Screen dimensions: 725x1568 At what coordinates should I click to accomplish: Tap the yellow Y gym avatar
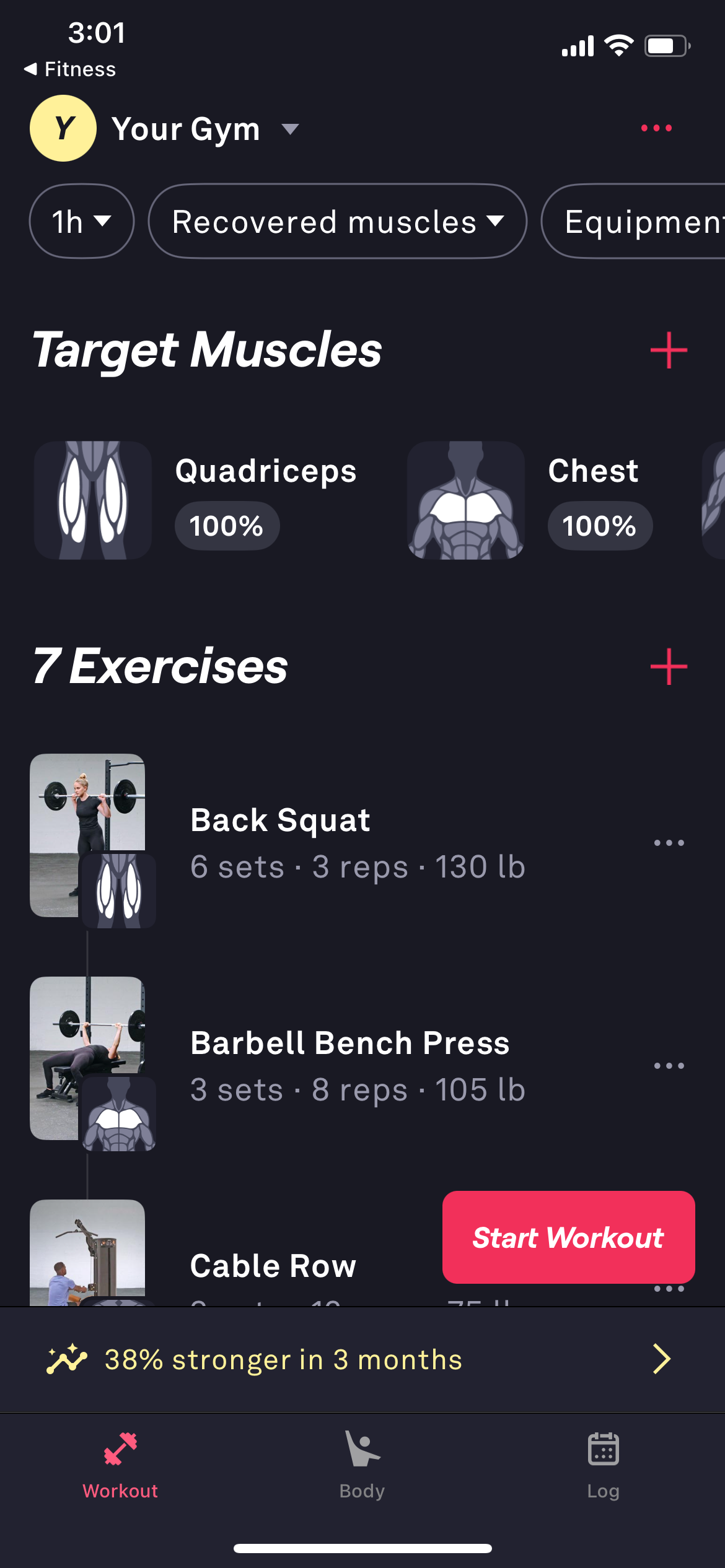62,128
